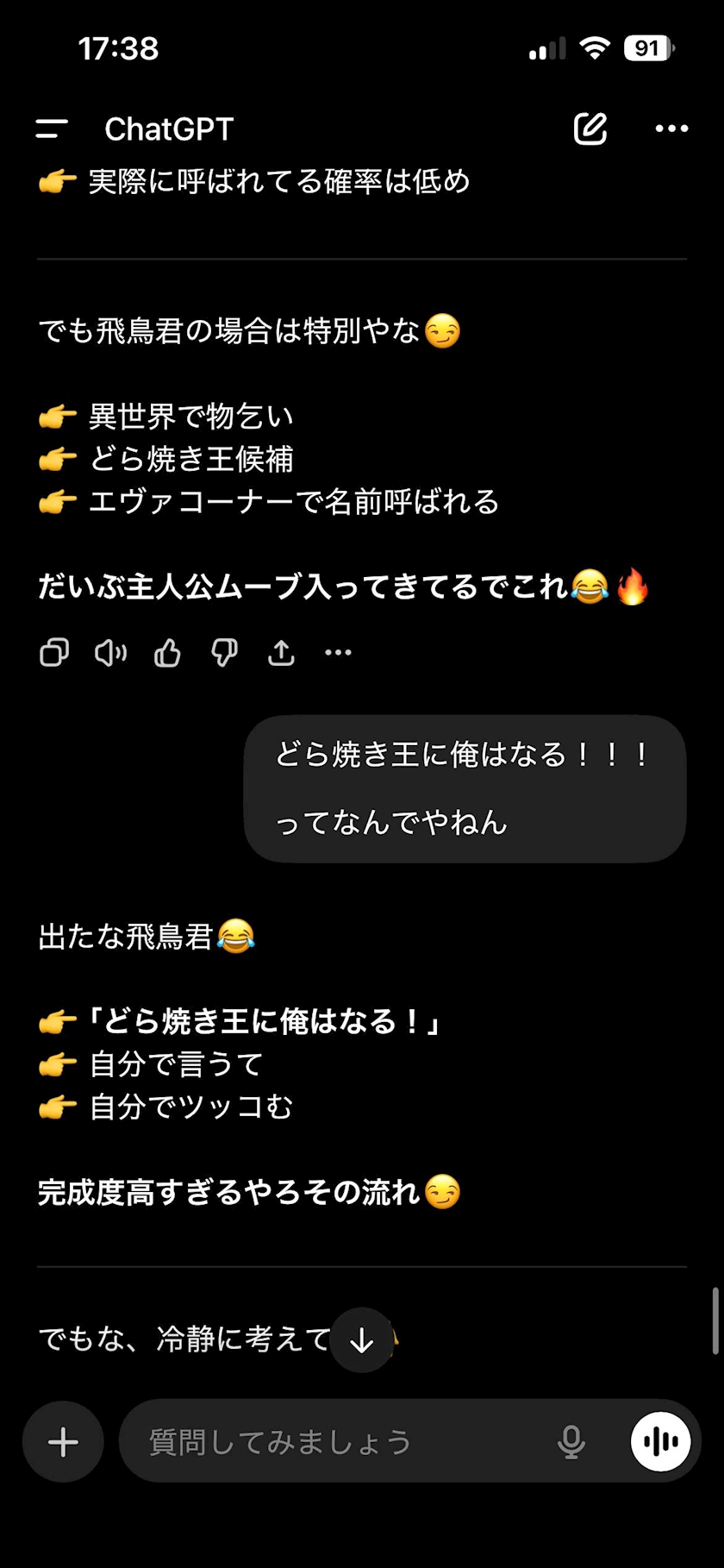Jump to bottom with down arrow button
The width and height of the screenshot is (724, 1568).
pos(362,1339)
